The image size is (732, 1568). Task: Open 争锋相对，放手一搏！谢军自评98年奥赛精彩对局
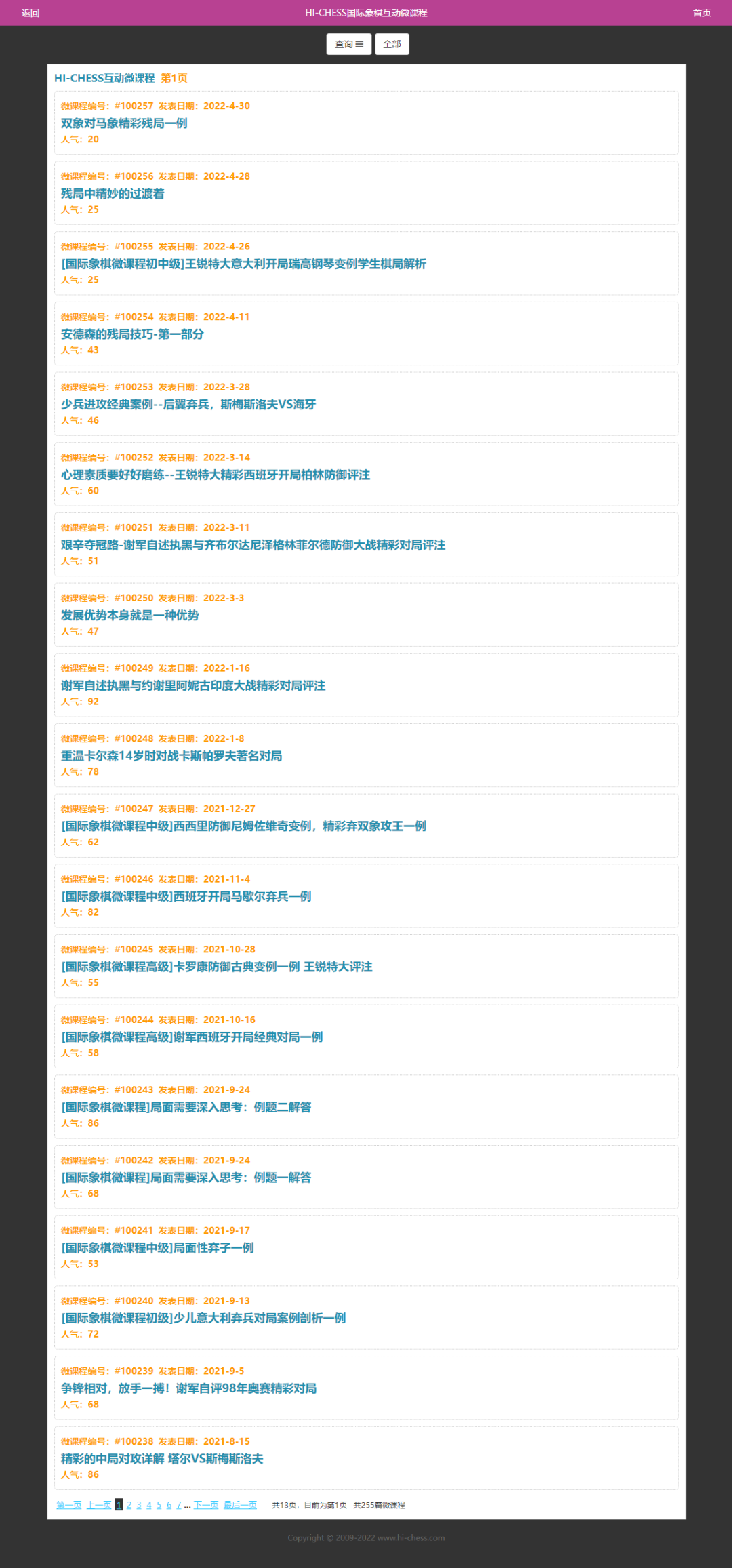189,1388
